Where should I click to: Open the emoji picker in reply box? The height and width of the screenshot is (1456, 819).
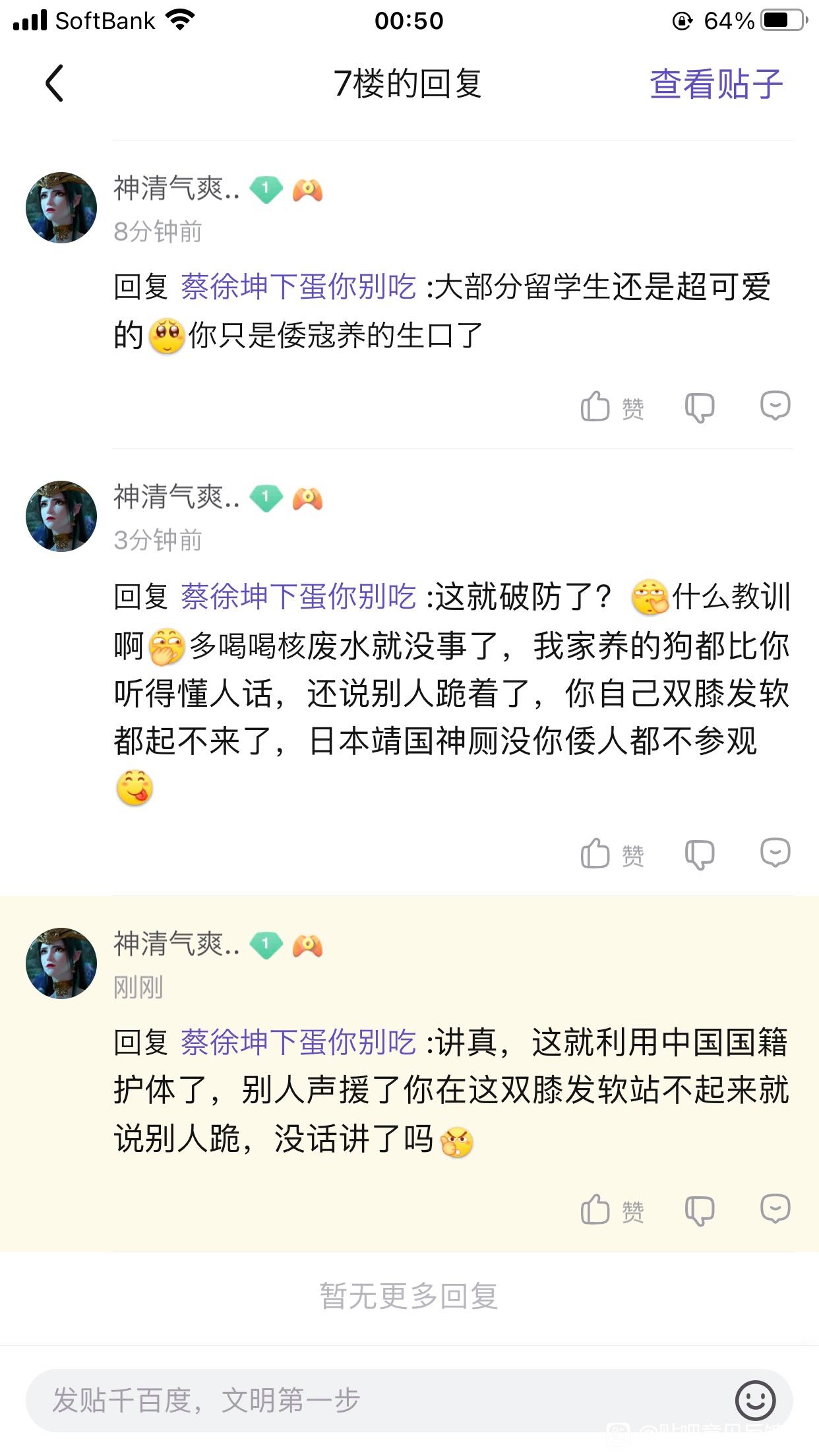tap(755, 1400)
